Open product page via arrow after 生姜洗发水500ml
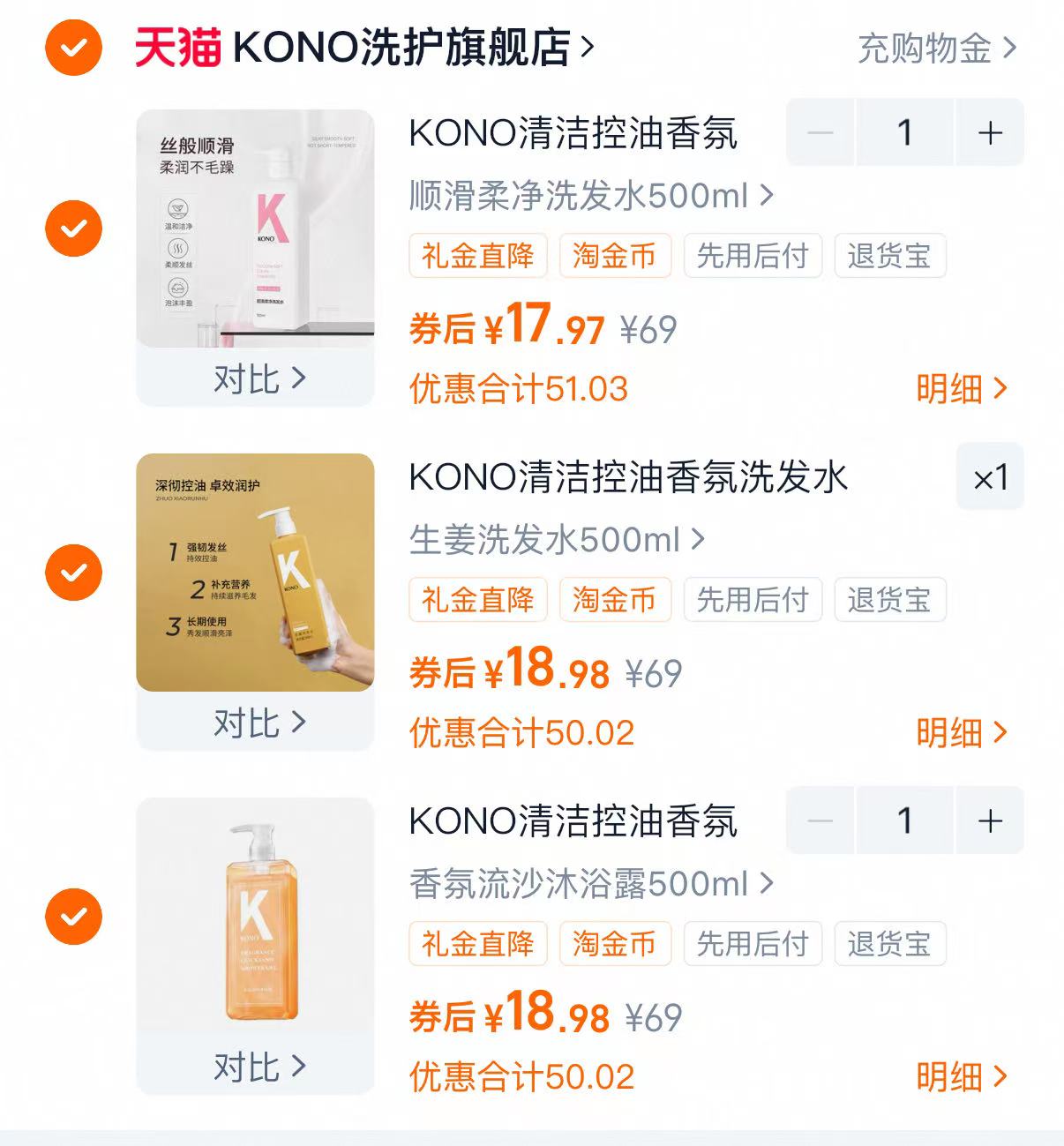This screenshot has height=1146, width=1064. pyautogui.click(x=696, y=541)
